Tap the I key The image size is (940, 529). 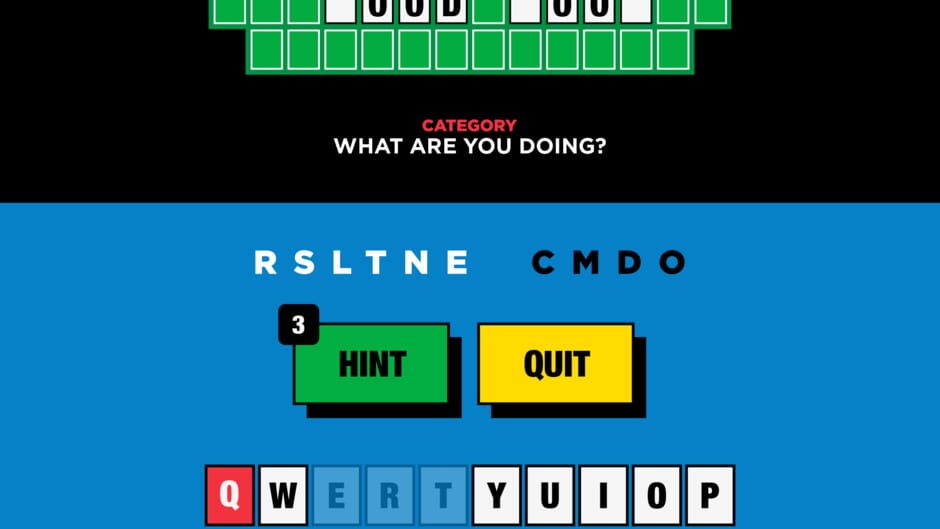point(603,496)
